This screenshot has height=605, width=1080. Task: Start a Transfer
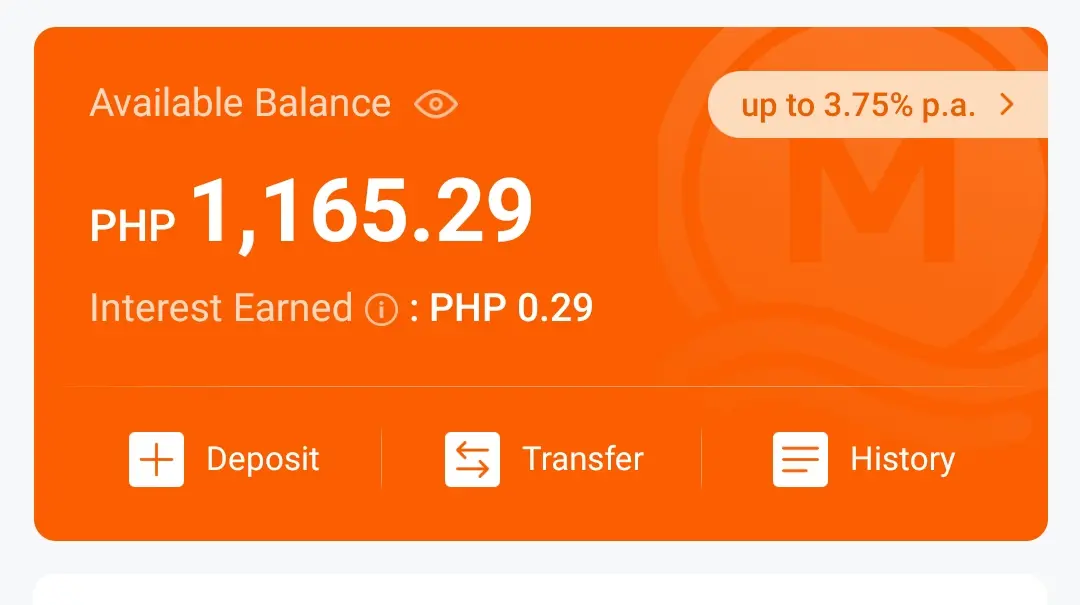pyautogui.click(x=544, y=460)
